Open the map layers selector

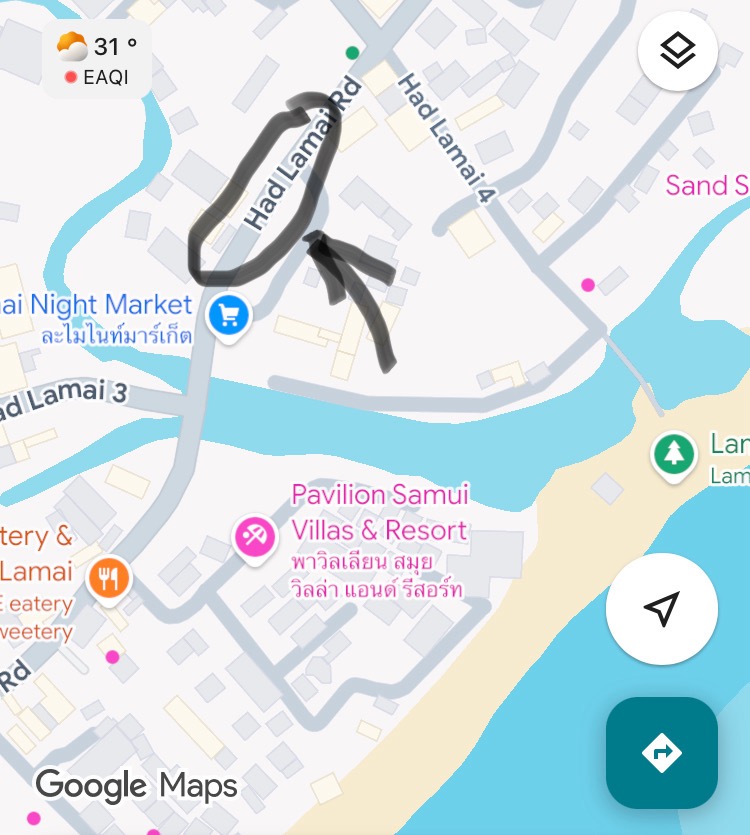(x=677, y=50)
